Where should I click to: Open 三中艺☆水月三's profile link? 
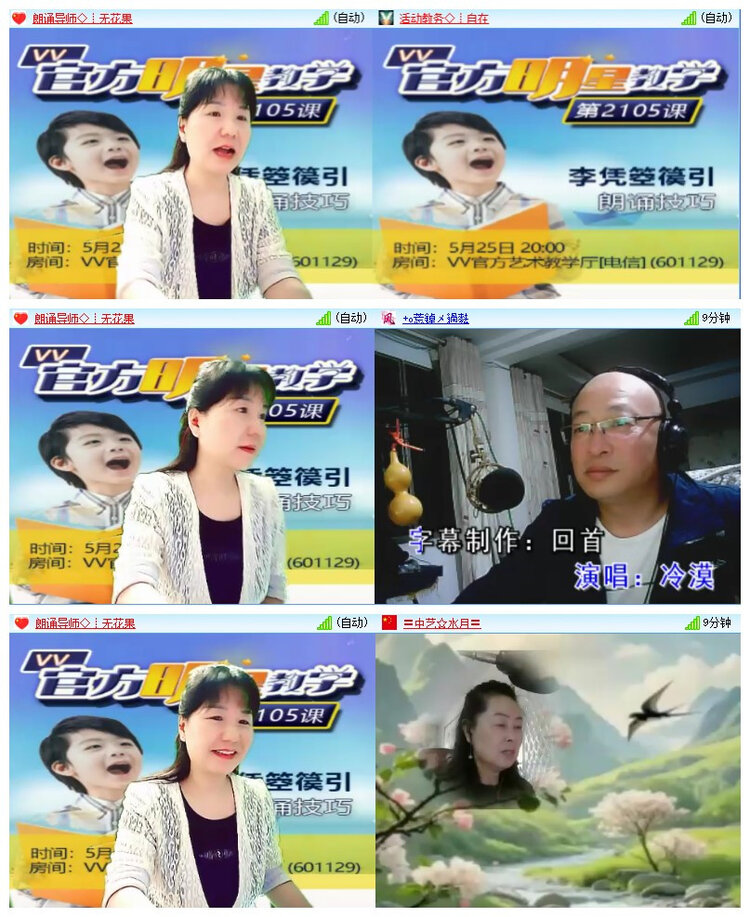(x=443, y=623)
